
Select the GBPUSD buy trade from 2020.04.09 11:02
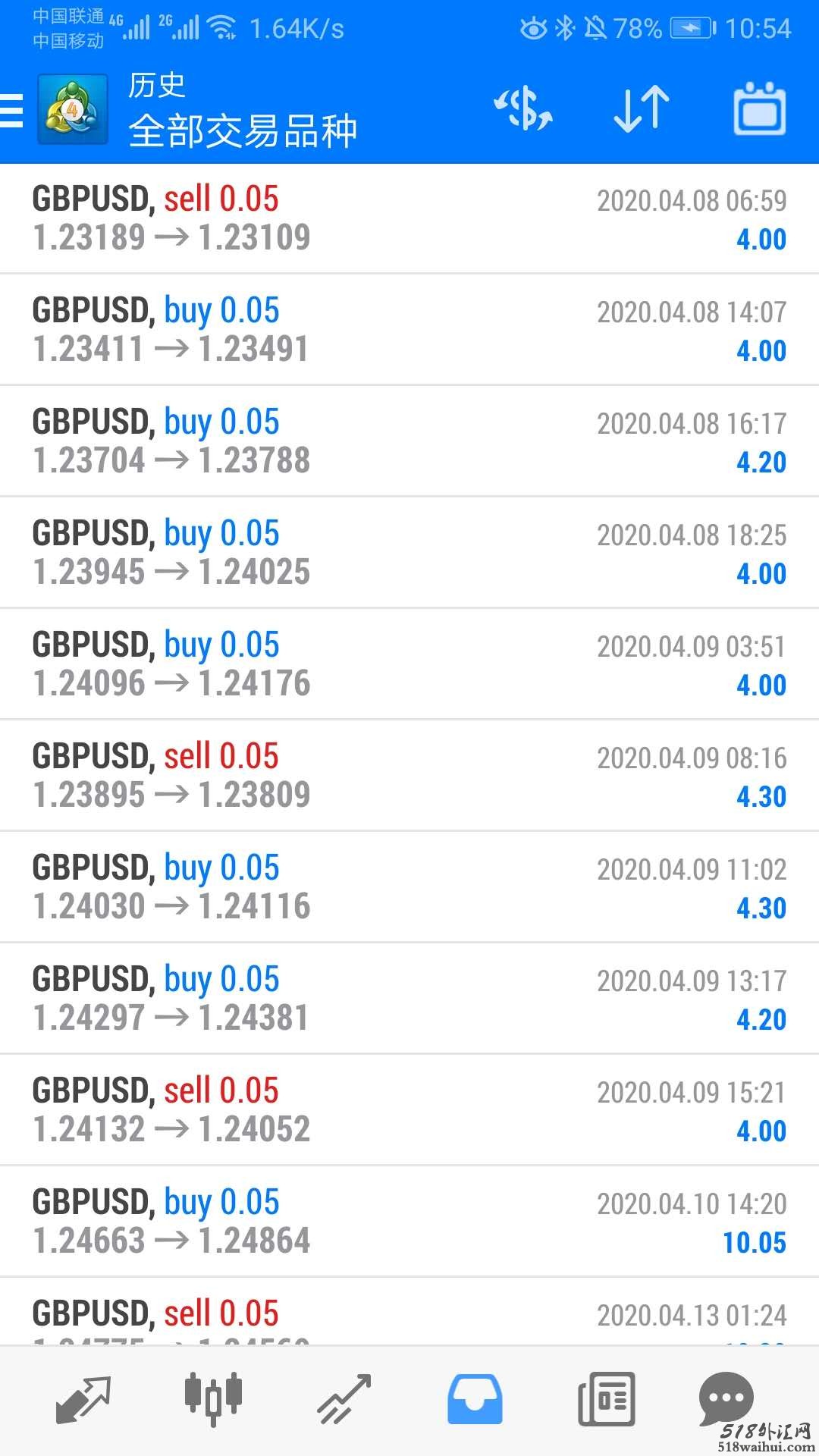click(409, 887)
